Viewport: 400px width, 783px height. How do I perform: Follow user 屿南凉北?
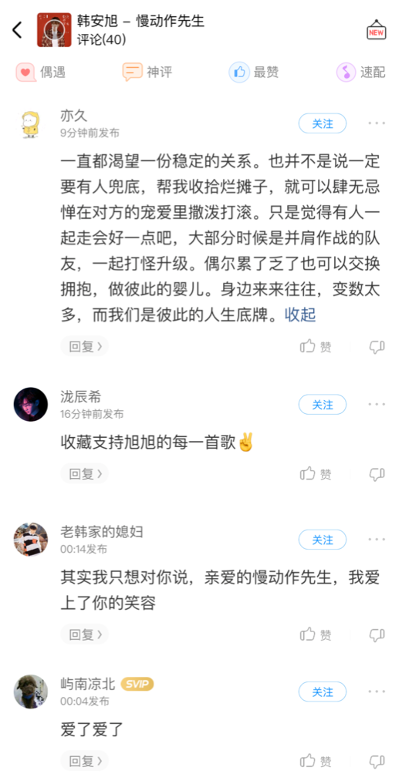(323, 692)
